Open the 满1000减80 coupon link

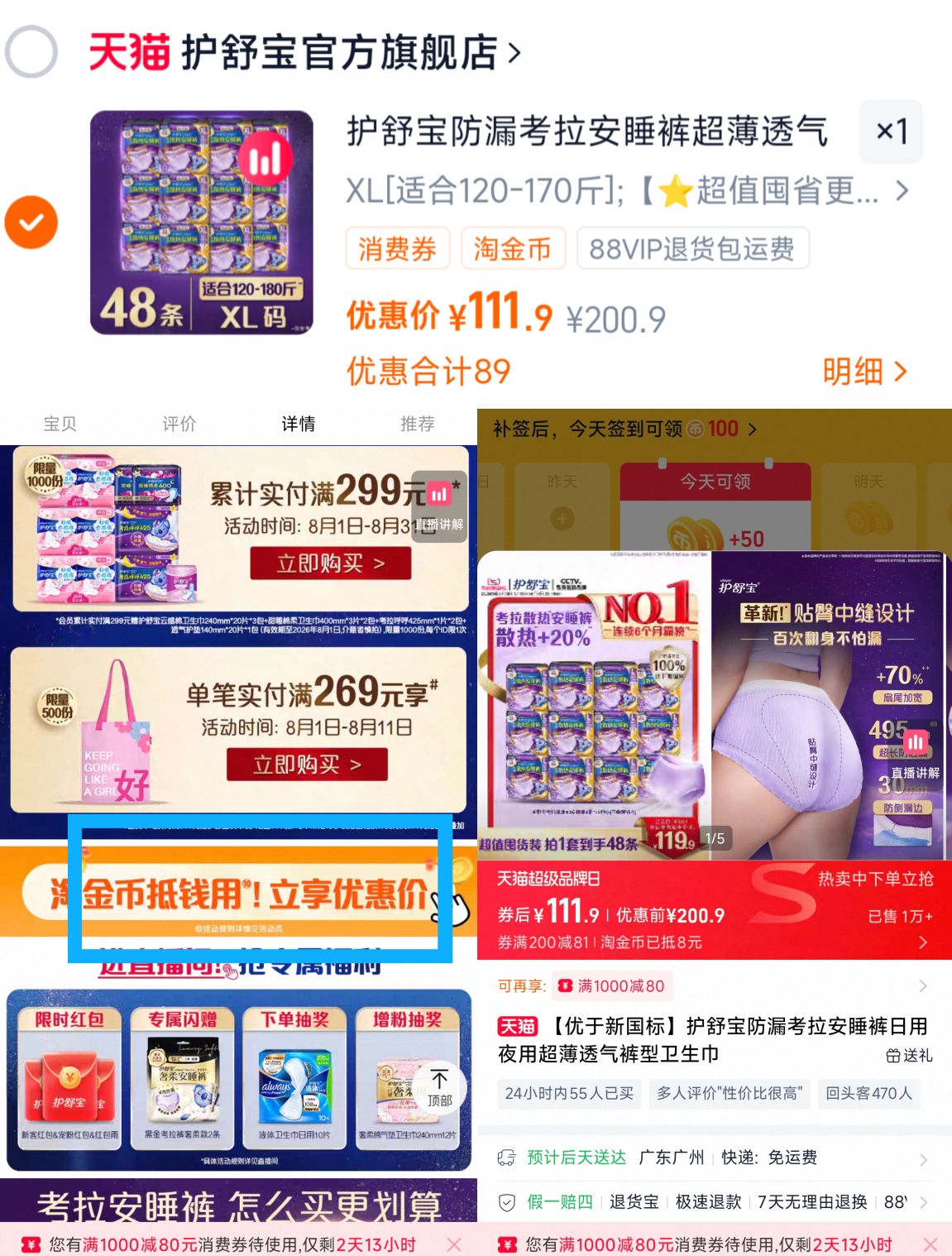click(612, 985)
